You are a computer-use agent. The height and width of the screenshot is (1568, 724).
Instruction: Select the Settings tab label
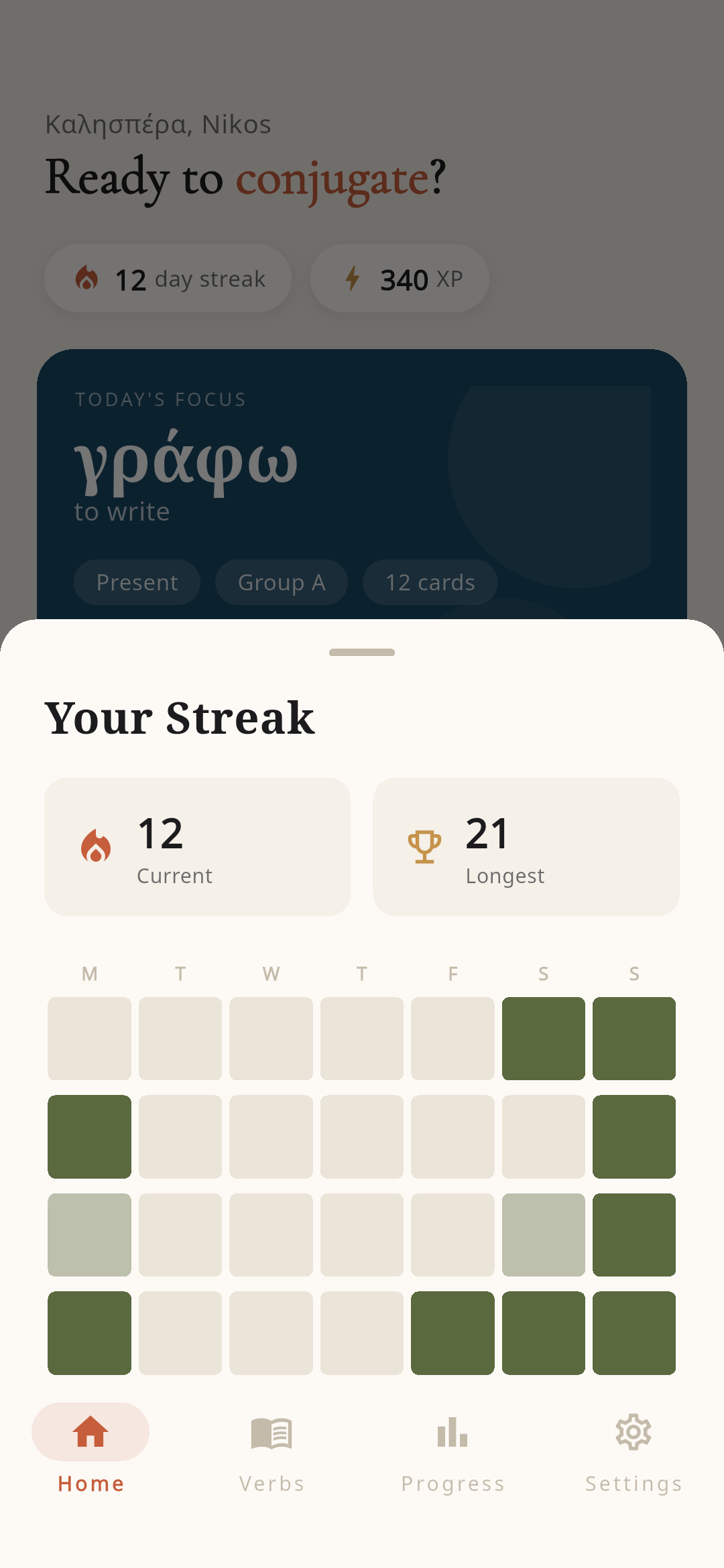[632, 1484]
